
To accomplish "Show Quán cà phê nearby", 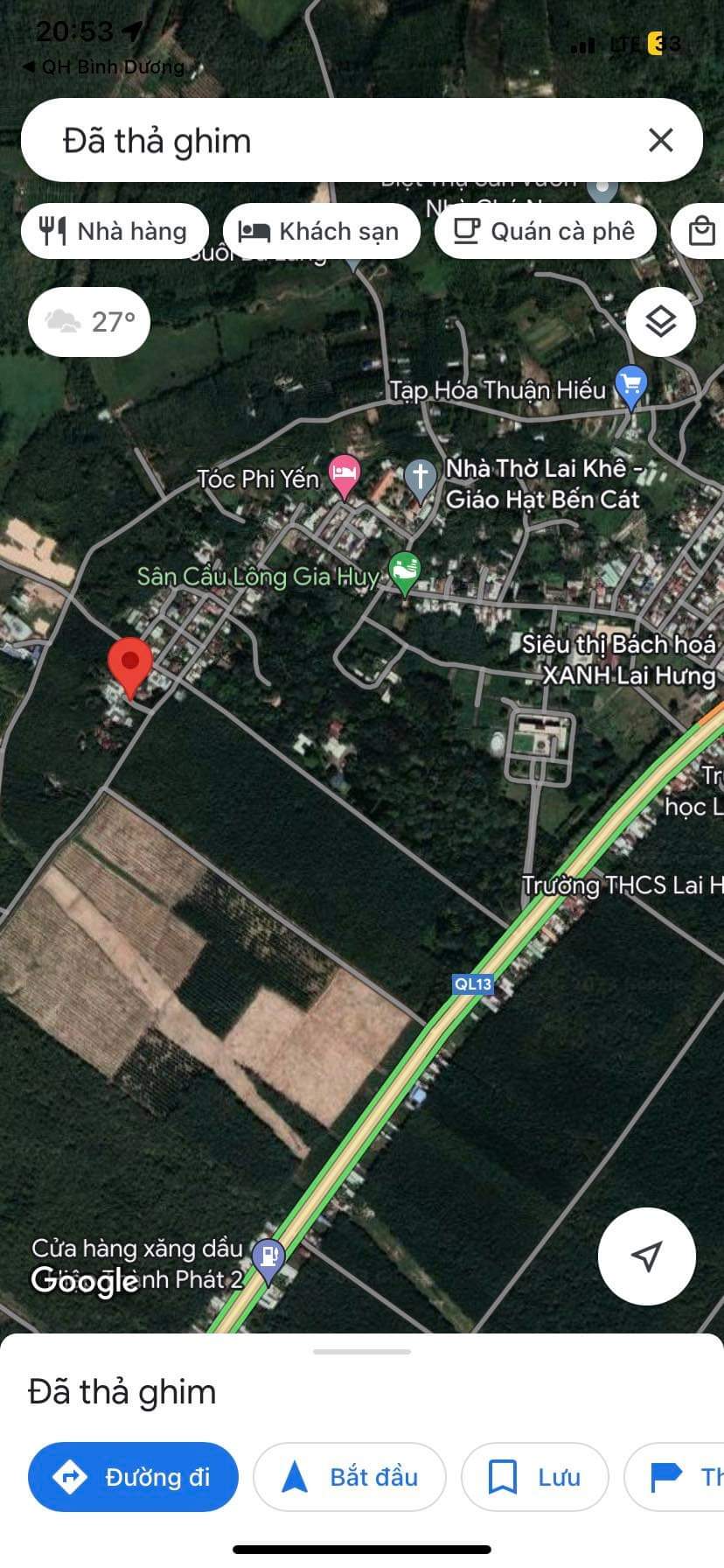I will (x=545, y=231).
